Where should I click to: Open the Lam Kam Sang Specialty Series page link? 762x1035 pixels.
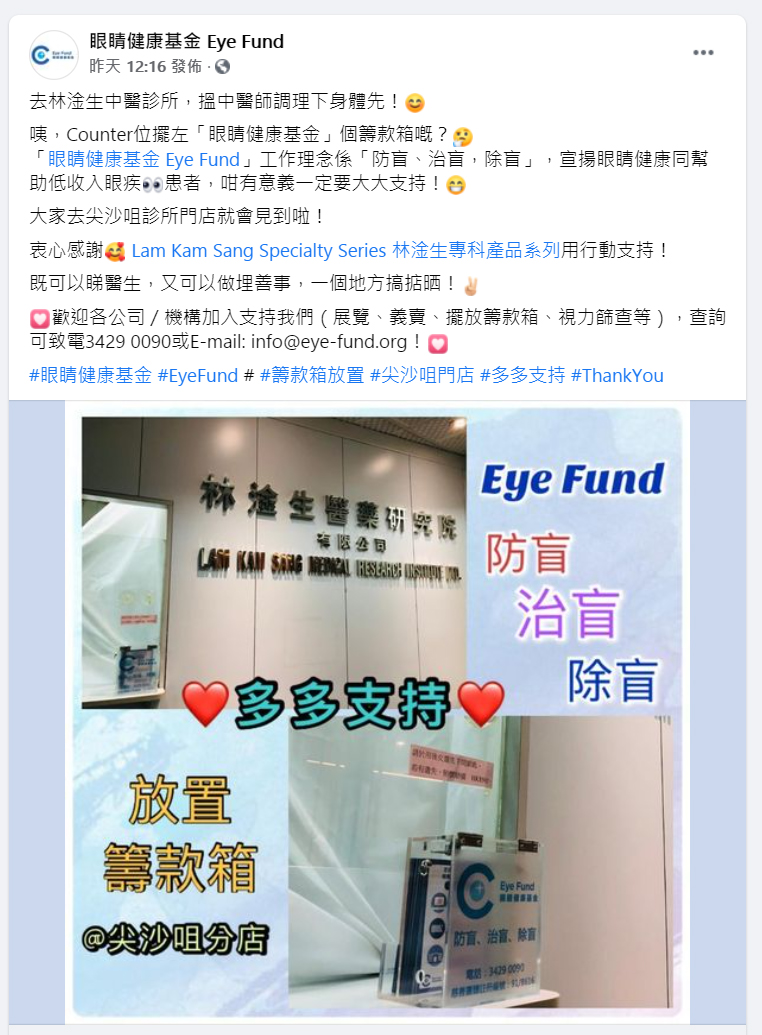(x=346, y=251)
